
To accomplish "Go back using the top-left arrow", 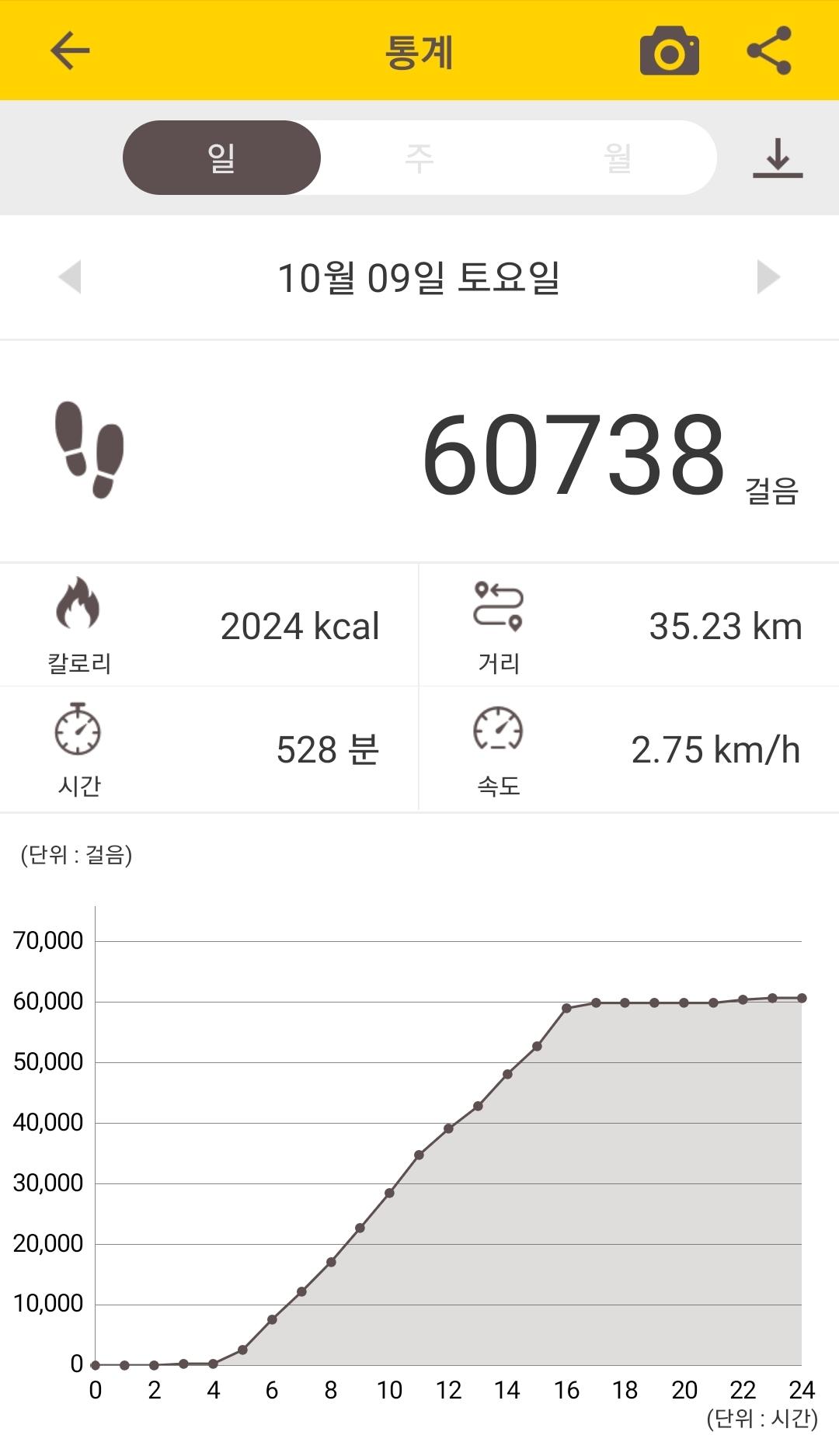I will (x=70, y=51).
